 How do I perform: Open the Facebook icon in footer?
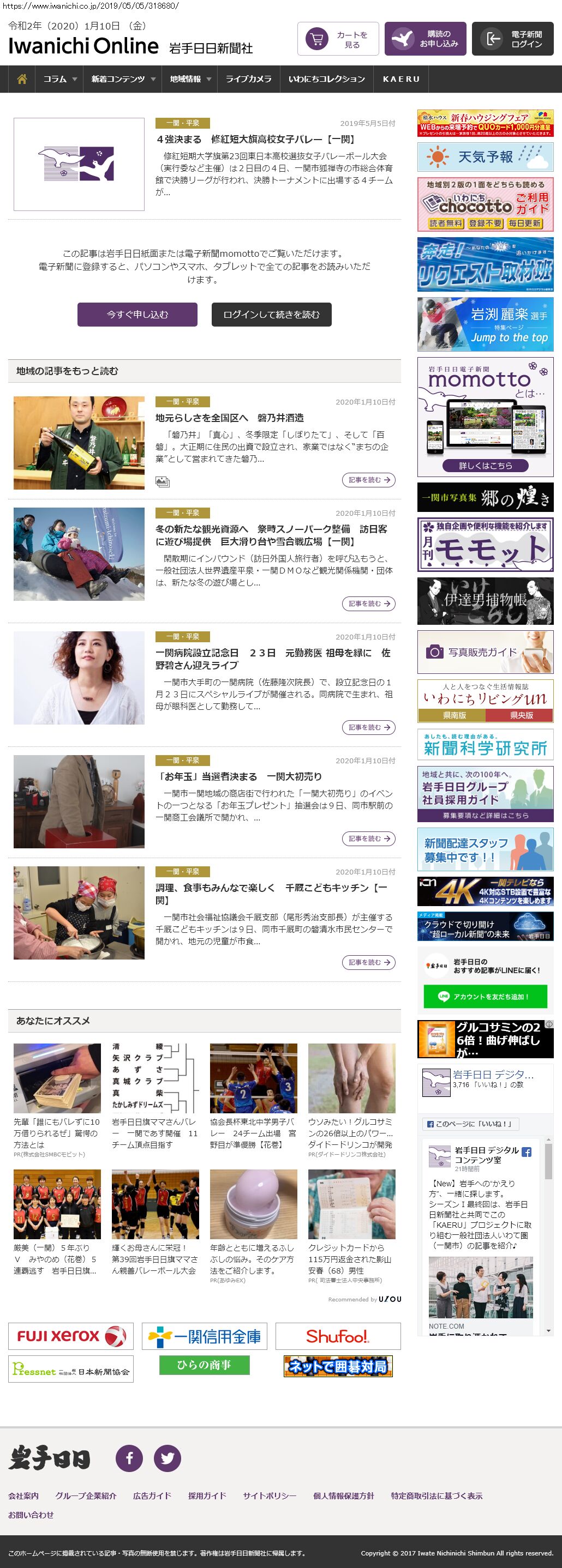pos(129,1458)
